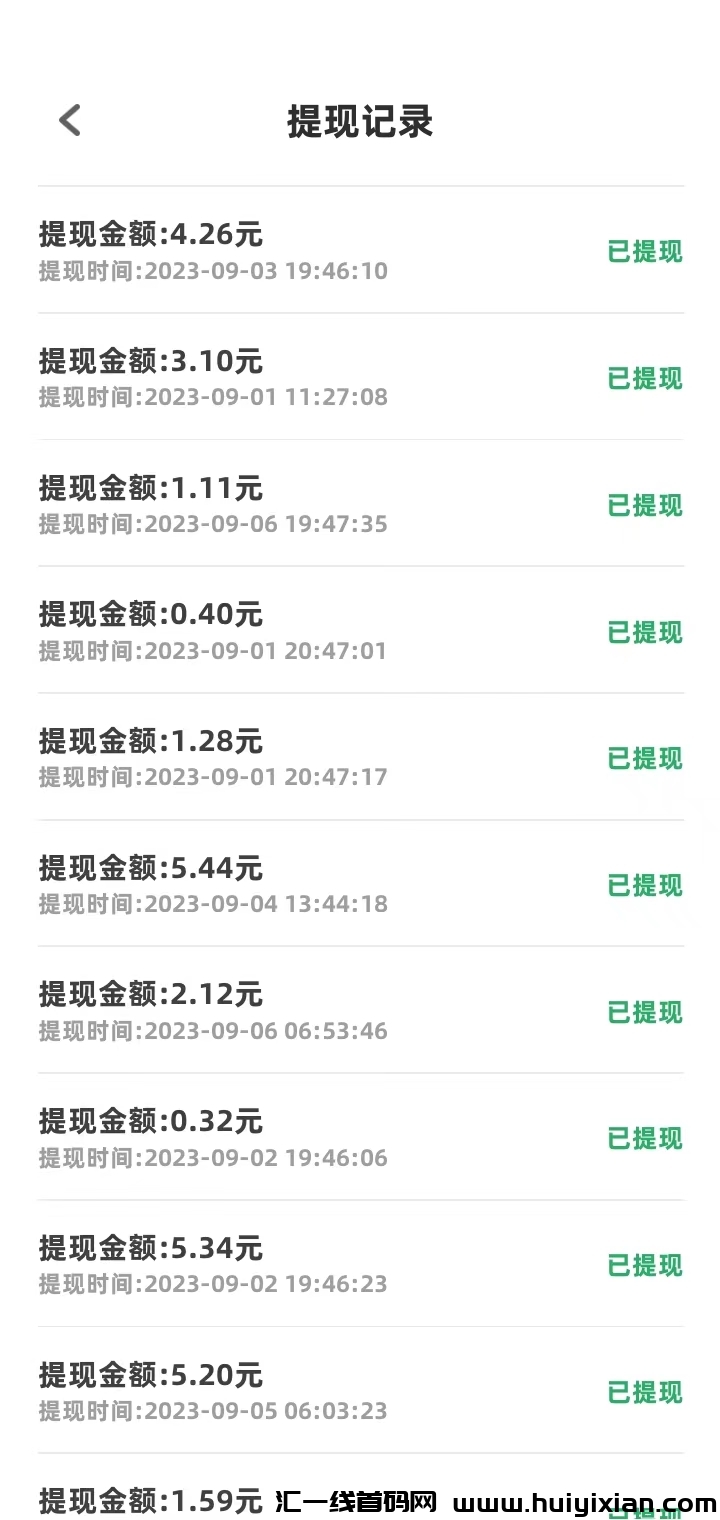Select the 5.44元 withdrawal entry
This screenshot has height=1520, width=720.
(x=150, y=869)
